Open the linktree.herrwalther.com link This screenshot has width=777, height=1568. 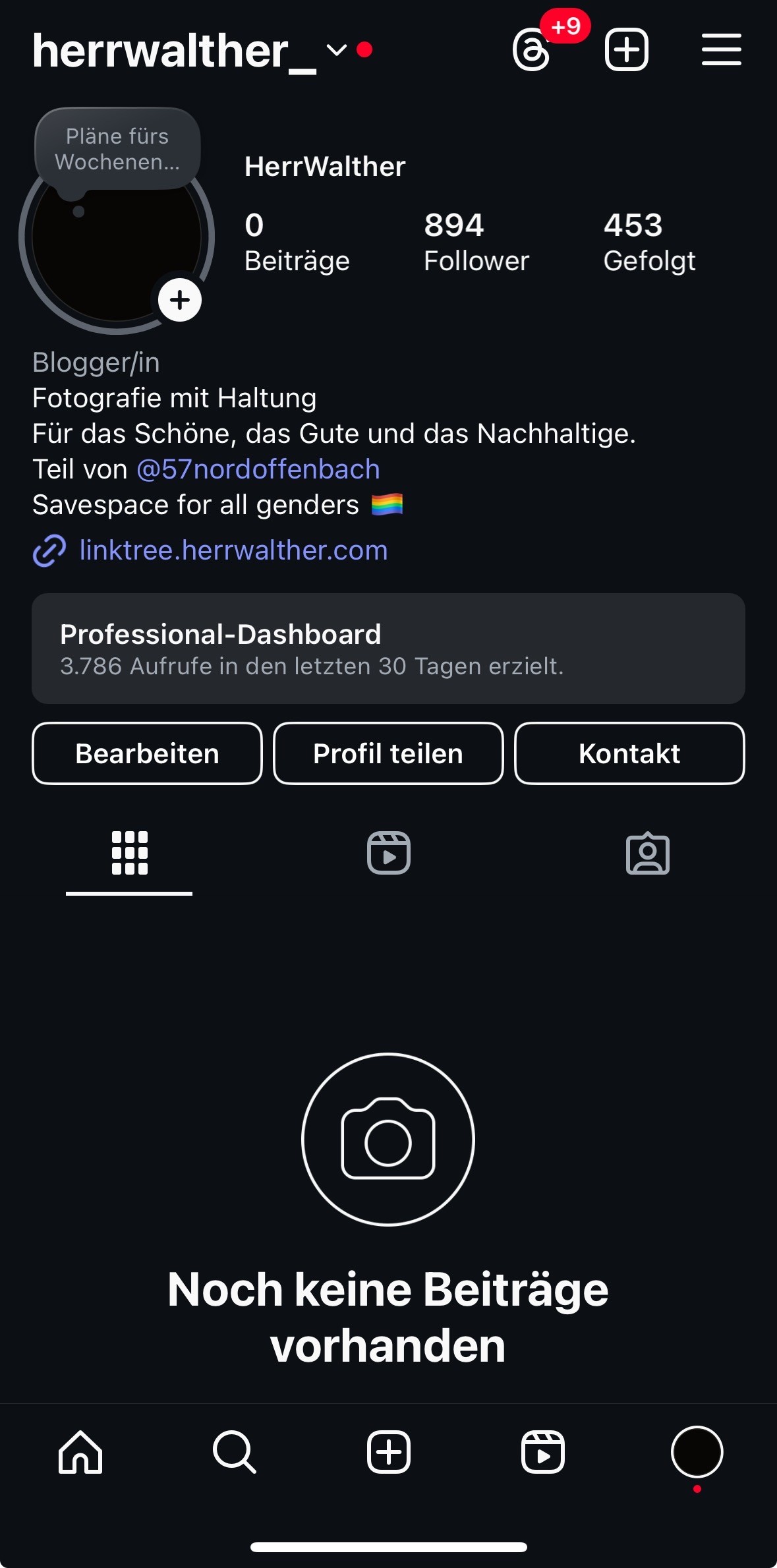pyautogui.click(x=233, y=550)
